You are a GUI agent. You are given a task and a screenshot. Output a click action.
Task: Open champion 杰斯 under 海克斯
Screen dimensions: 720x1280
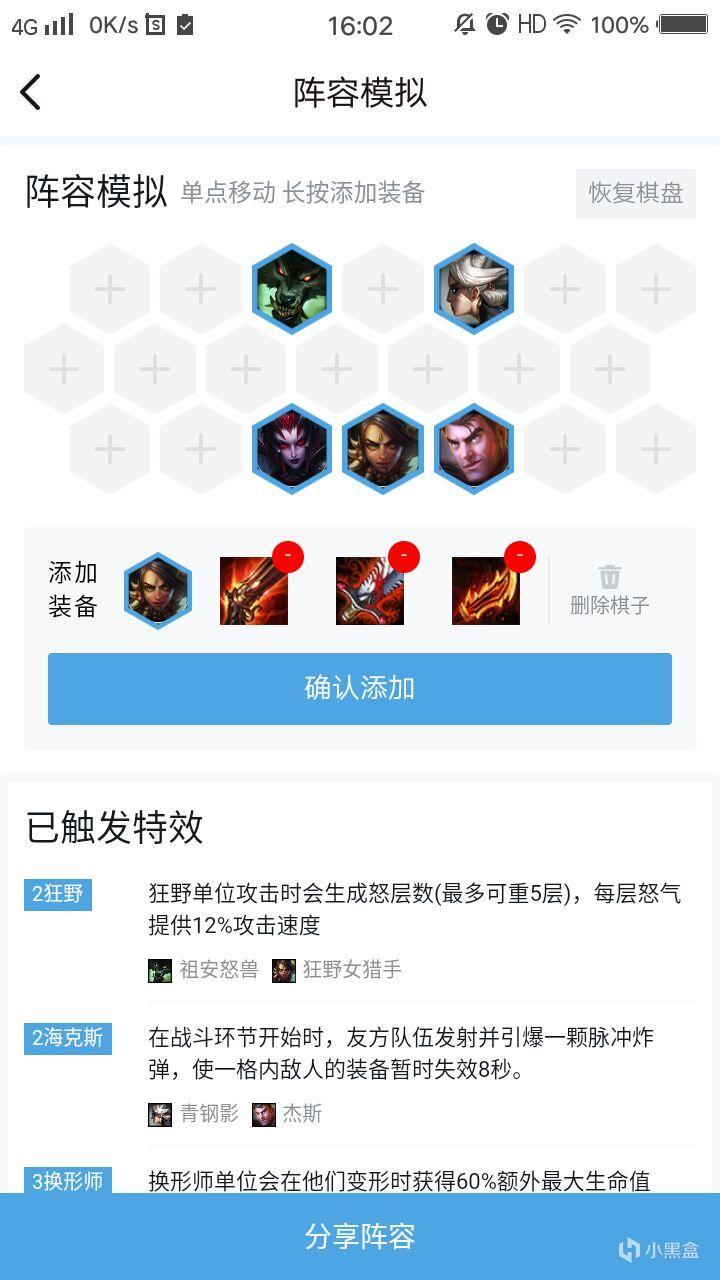coord(289,1113)
